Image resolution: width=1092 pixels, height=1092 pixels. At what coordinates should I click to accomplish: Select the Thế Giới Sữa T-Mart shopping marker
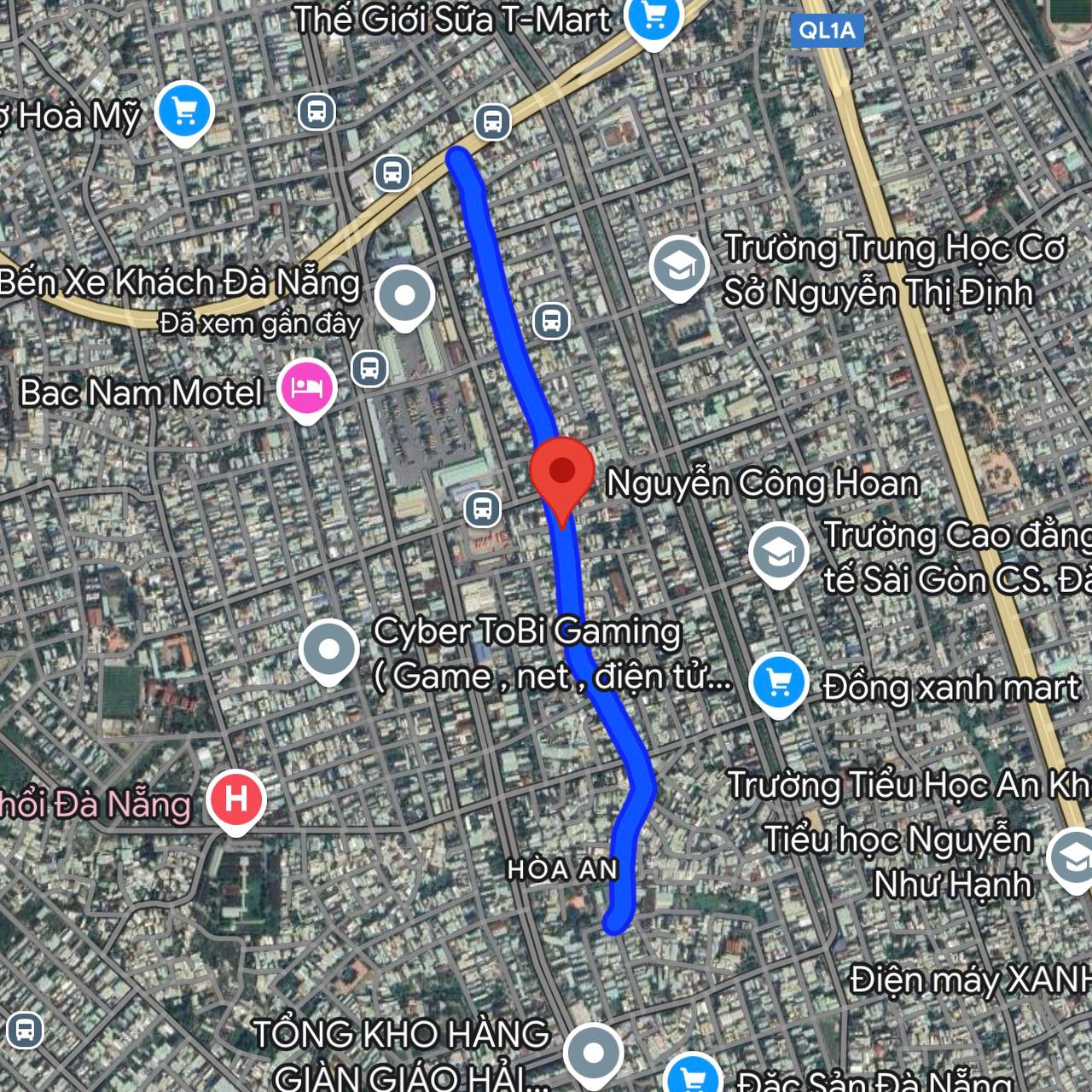point(654,17)
